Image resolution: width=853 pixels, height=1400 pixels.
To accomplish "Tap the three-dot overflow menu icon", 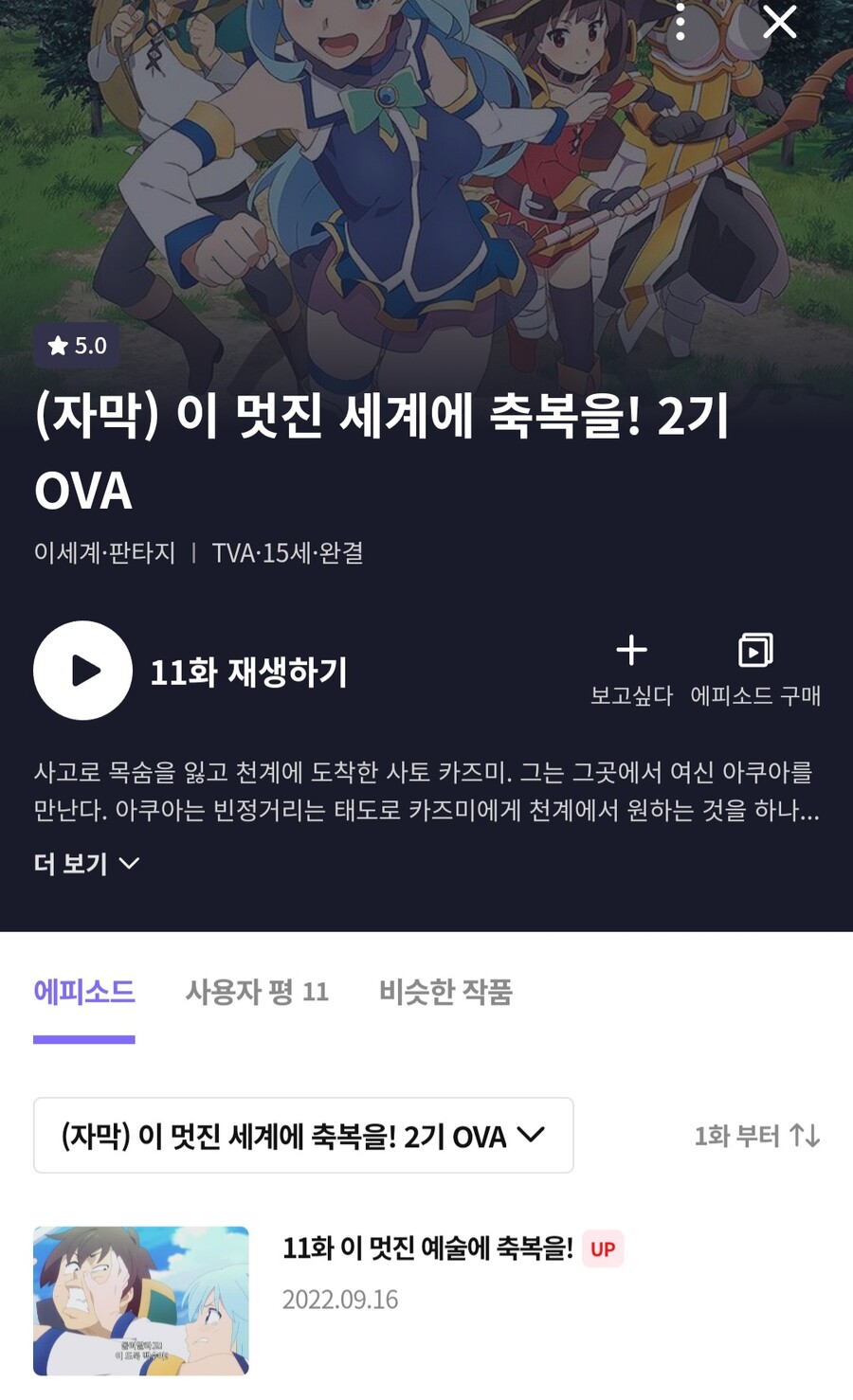I will coord(681,23).
